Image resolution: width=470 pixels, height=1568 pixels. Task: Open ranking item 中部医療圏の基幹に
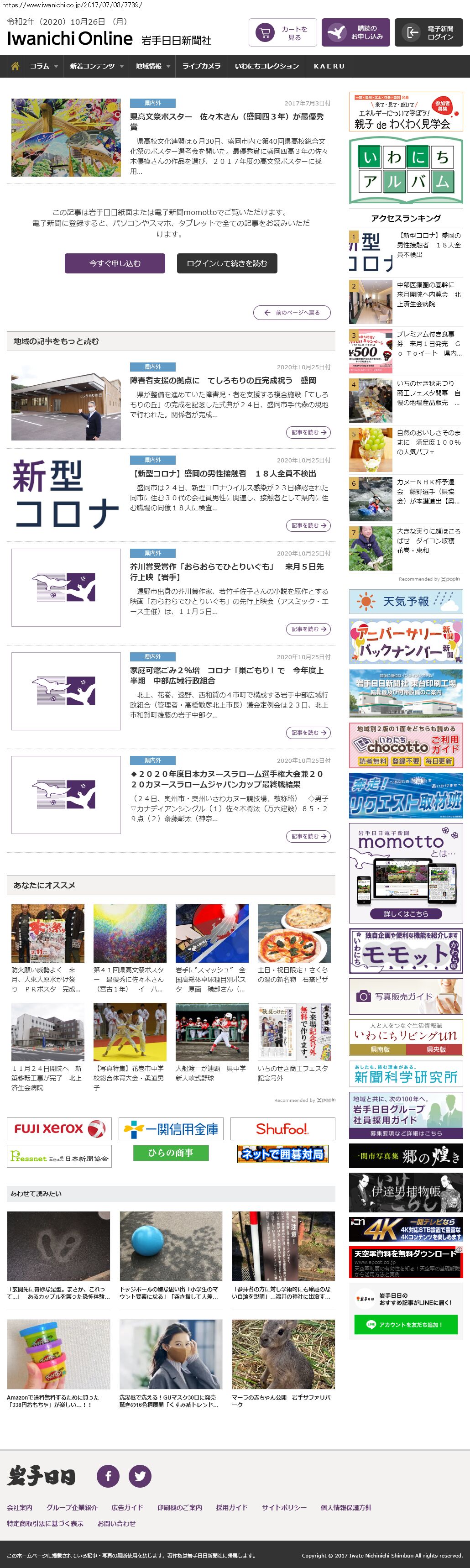[x=428, y=294]
